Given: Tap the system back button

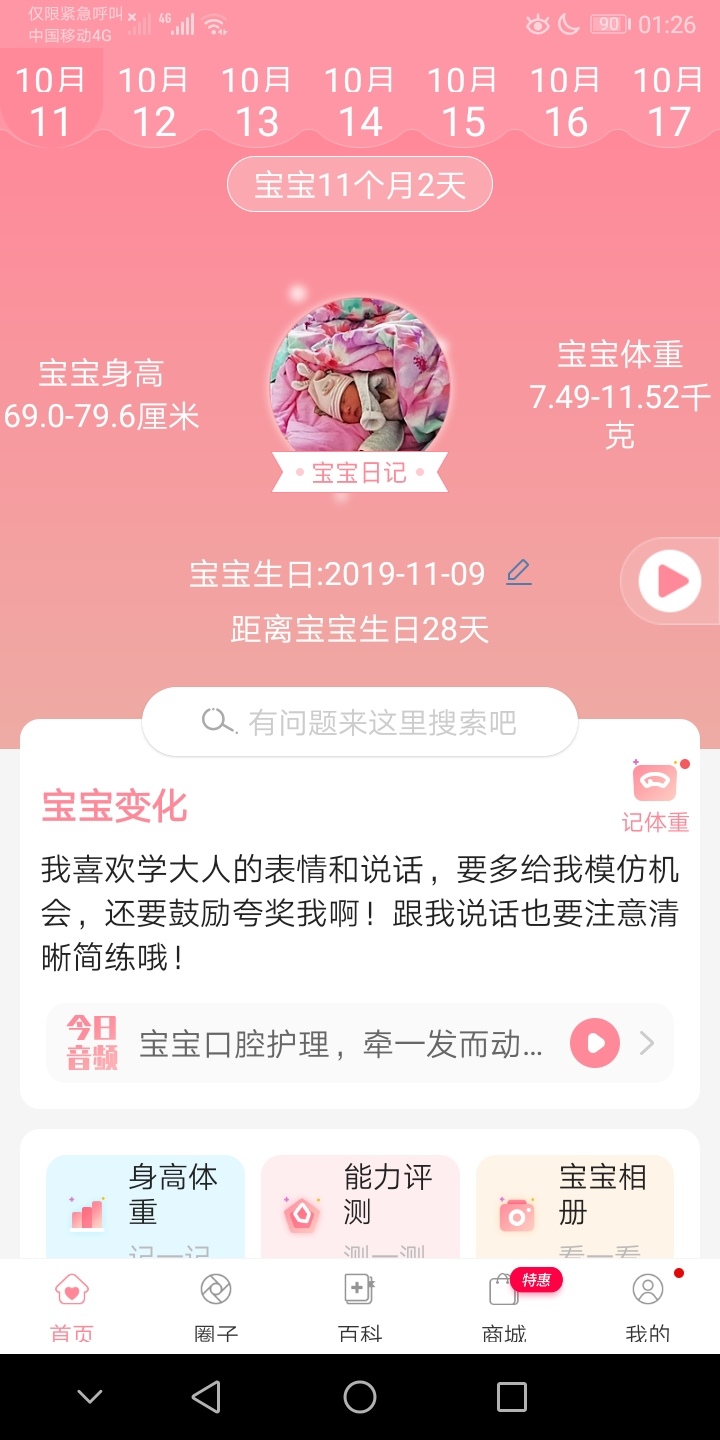Looking at the screenshot, I should (206, 1397).
